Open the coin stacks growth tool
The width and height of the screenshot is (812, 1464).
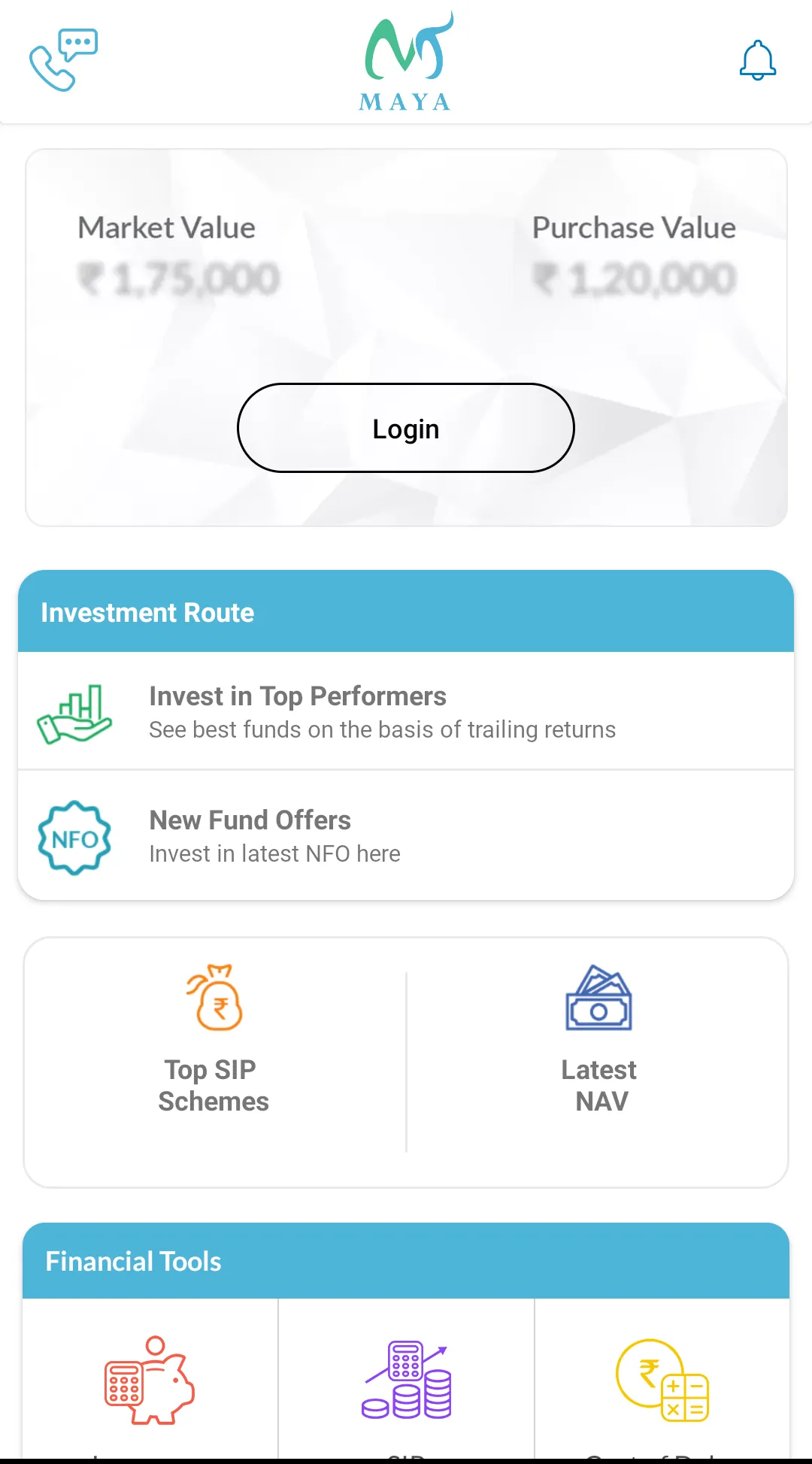click(x=407, y=1381)
